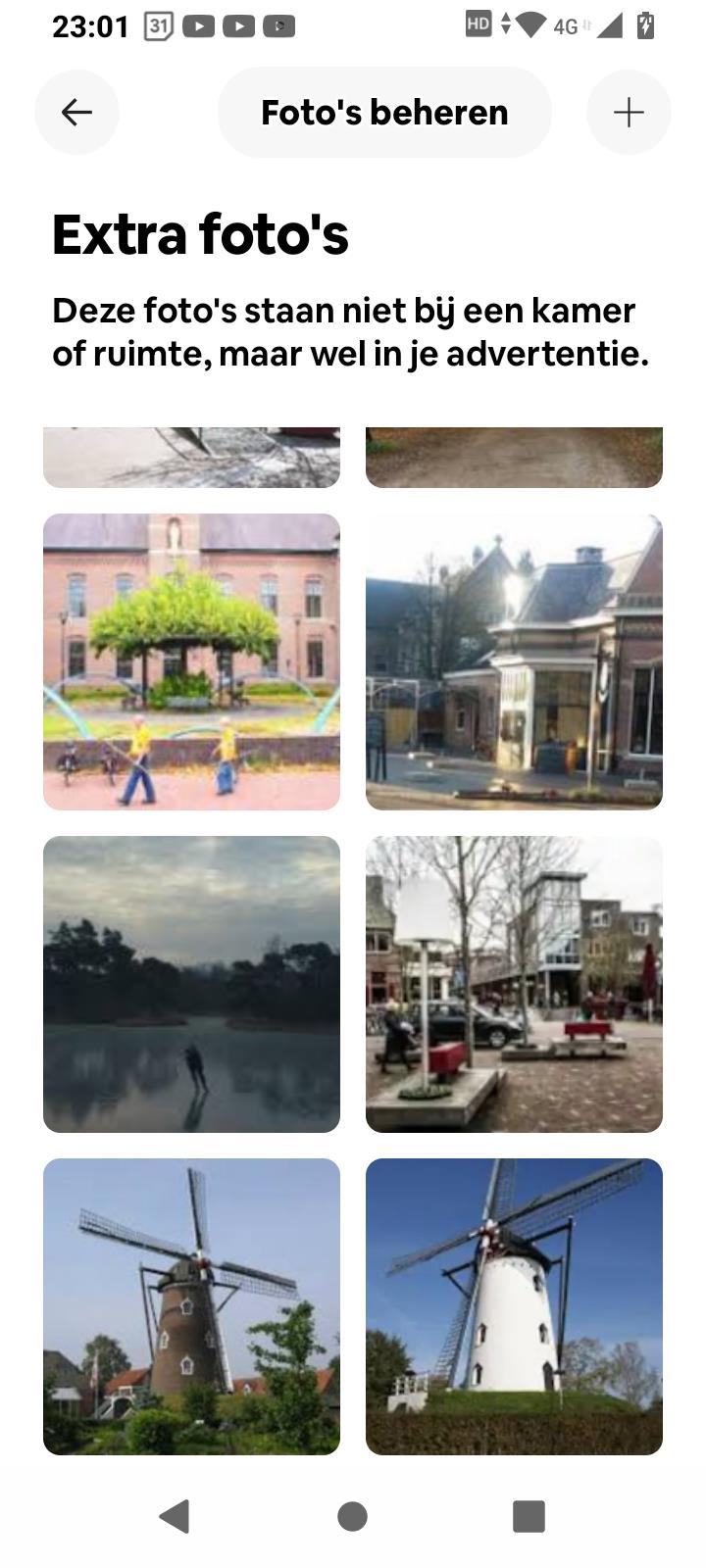
Task: Open the brown brick windmill photo
Action: pyautogui.click(x=191, y=1306)
